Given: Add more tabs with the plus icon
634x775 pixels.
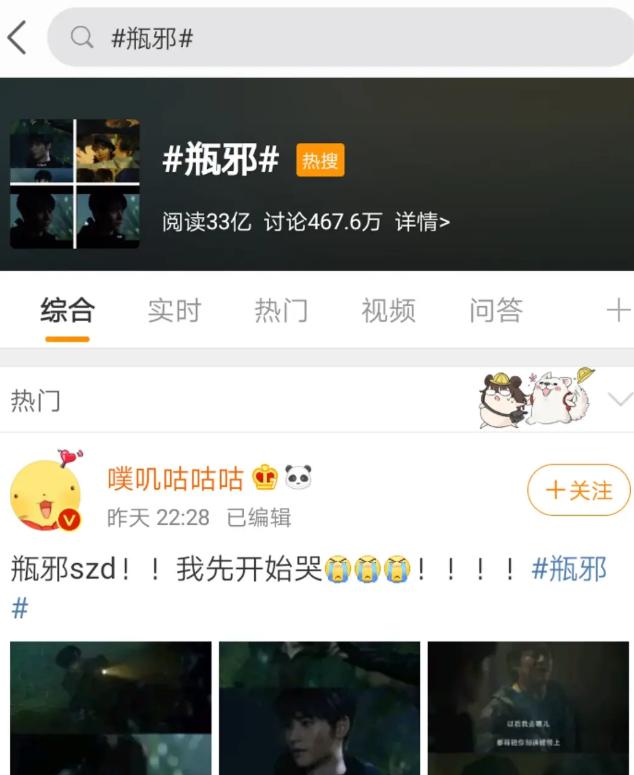Looking at the screenshot, I should [x=617, y=311].
